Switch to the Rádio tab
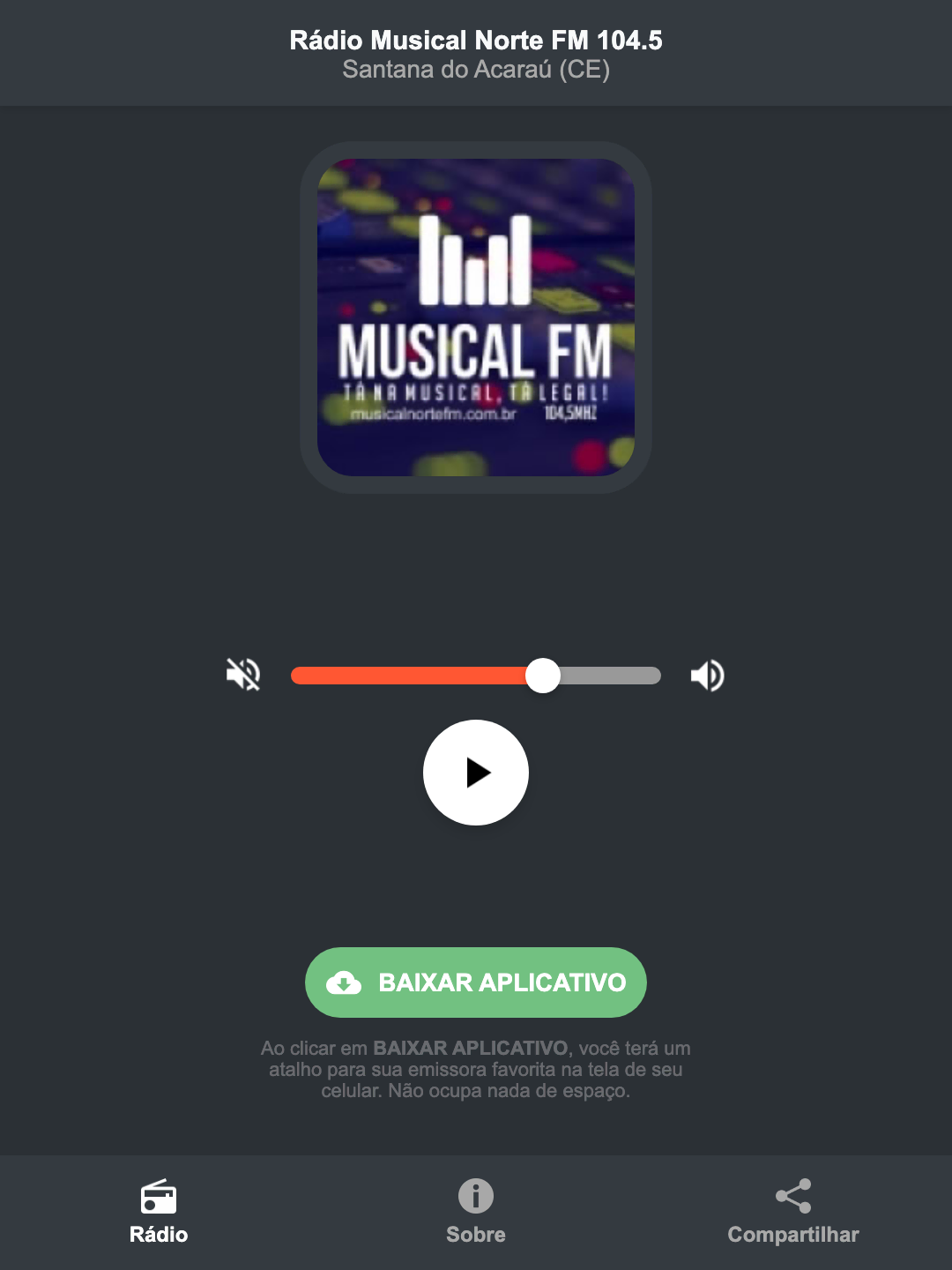 [159, 1235]
